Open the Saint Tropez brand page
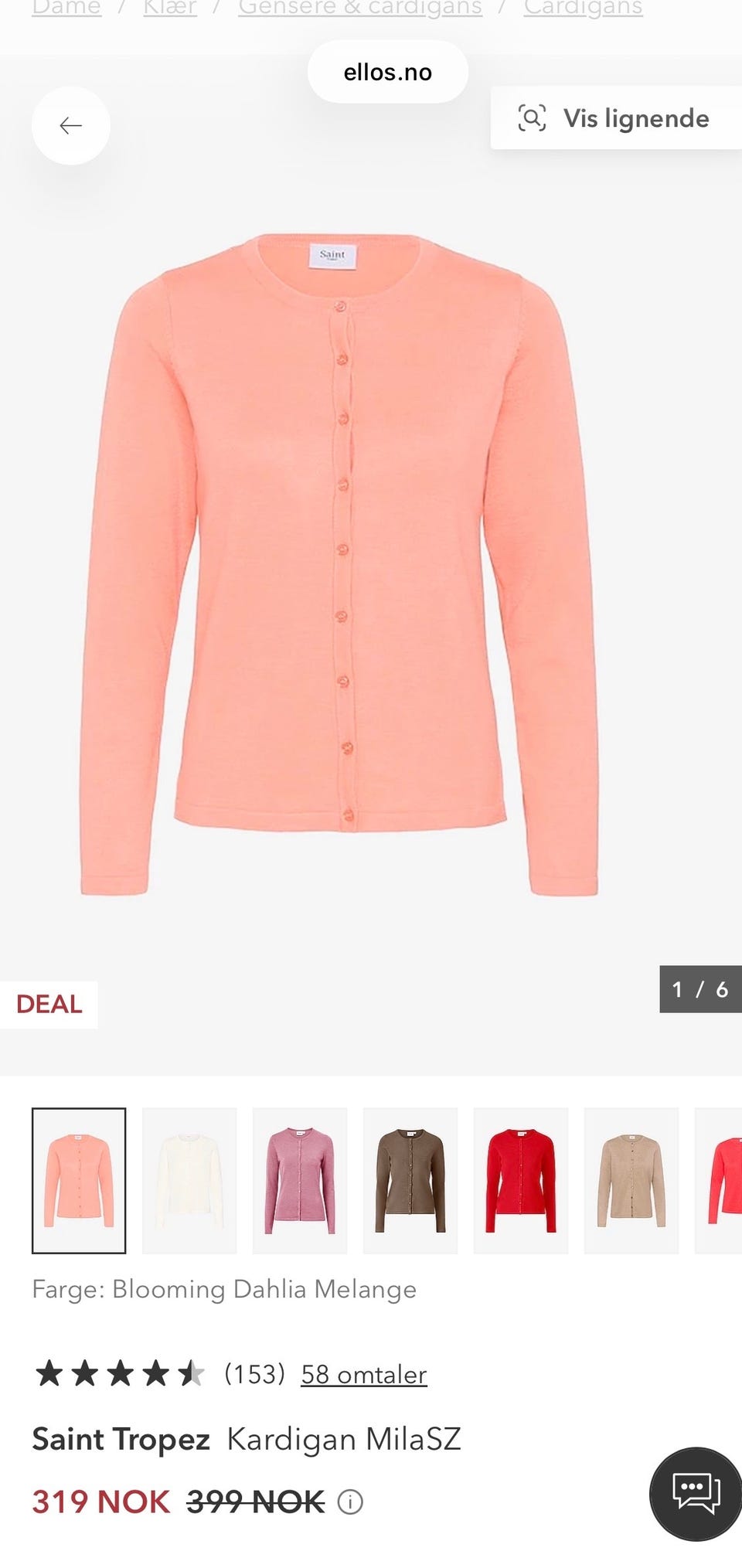The image size is (742, 1568). (x=121, y=1439)
